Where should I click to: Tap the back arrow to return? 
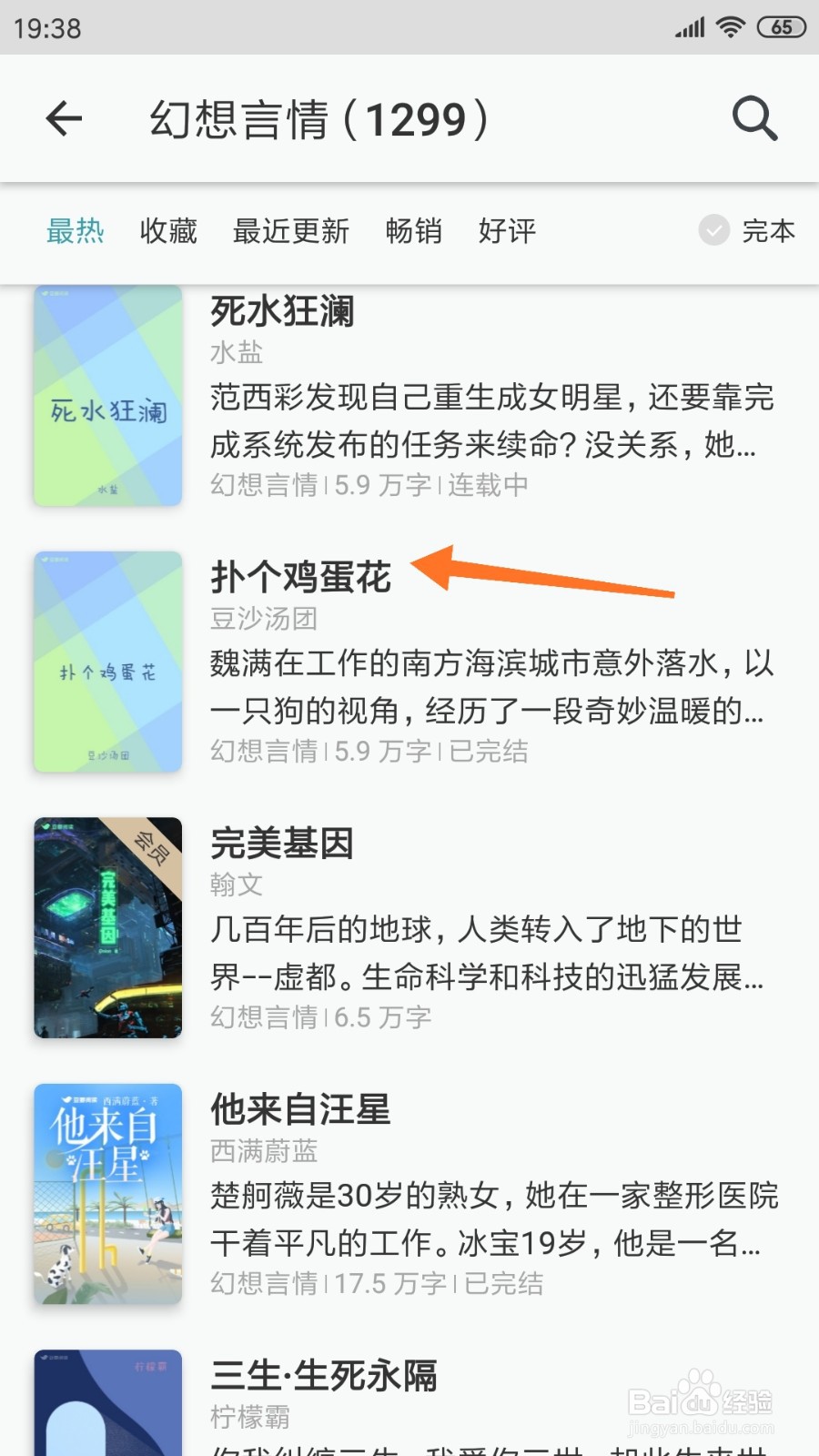tap(62, 119)
